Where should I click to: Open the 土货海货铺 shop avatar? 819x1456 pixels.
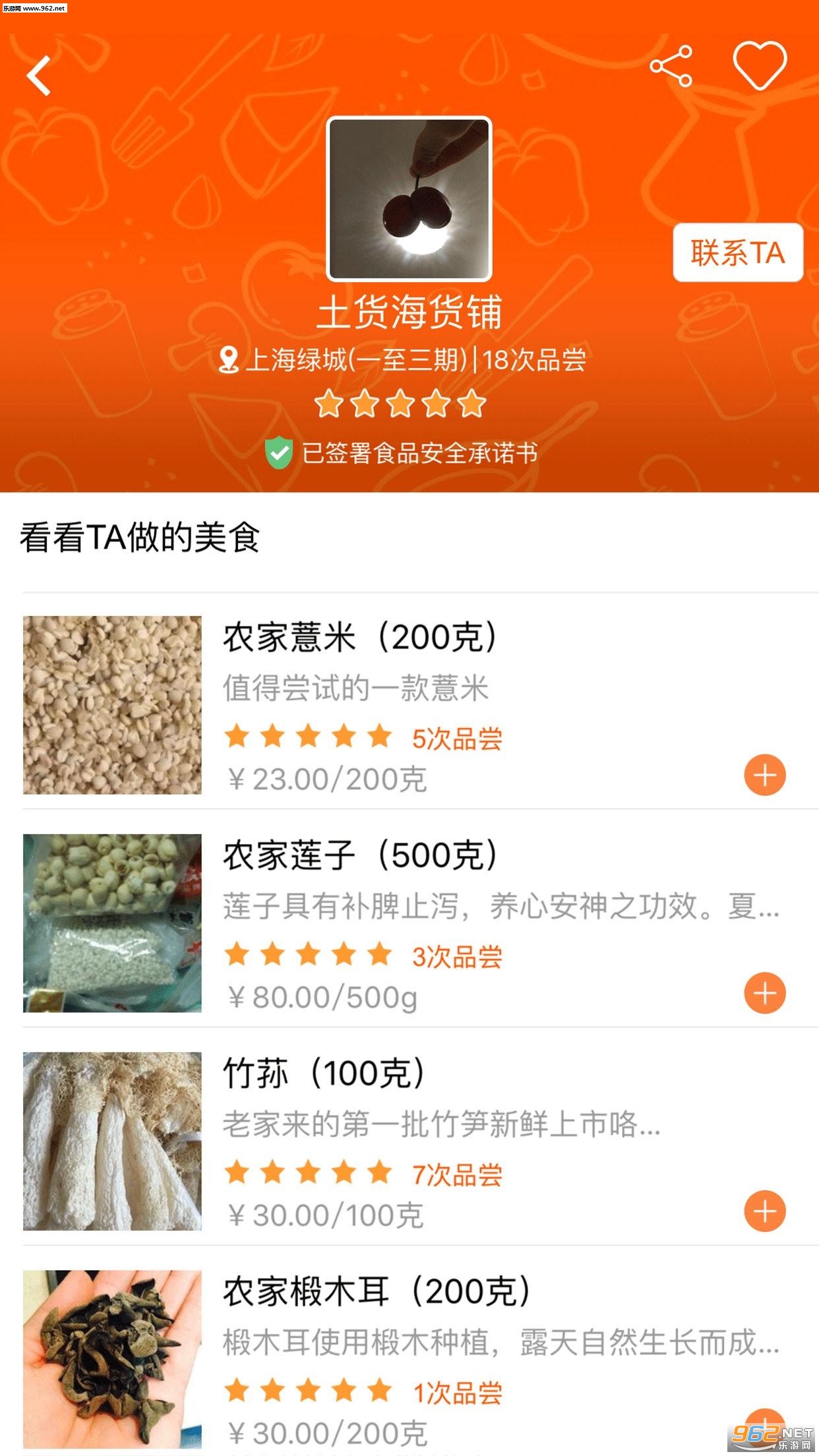point(409,198)
